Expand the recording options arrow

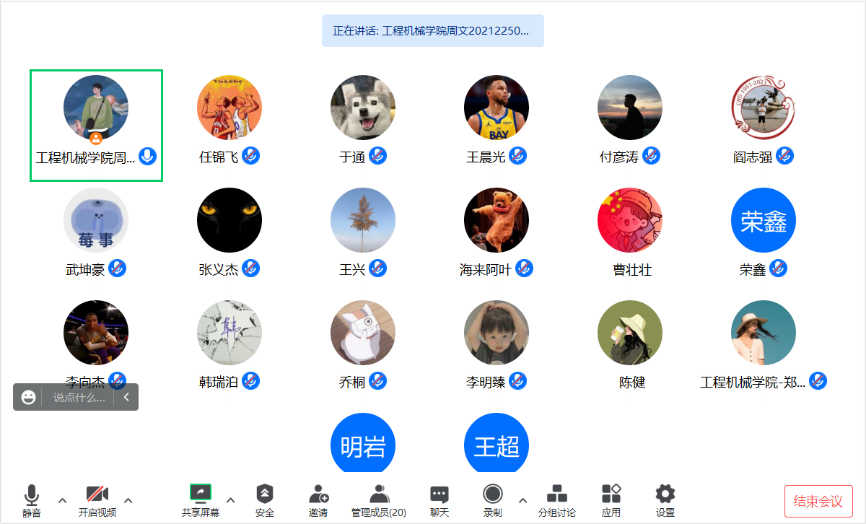pos(522,499)
